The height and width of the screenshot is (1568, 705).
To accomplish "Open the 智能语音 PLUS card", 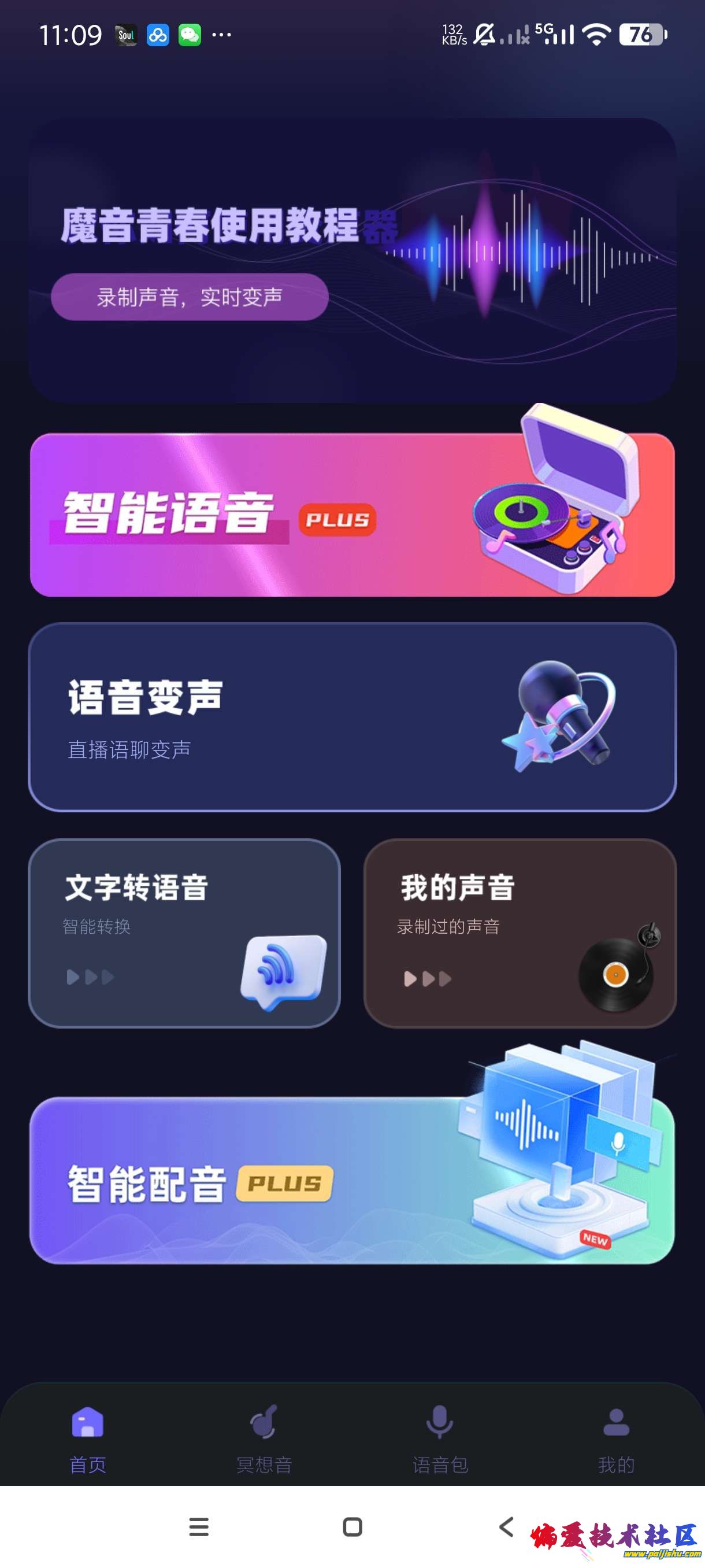I will pos(352,515).
